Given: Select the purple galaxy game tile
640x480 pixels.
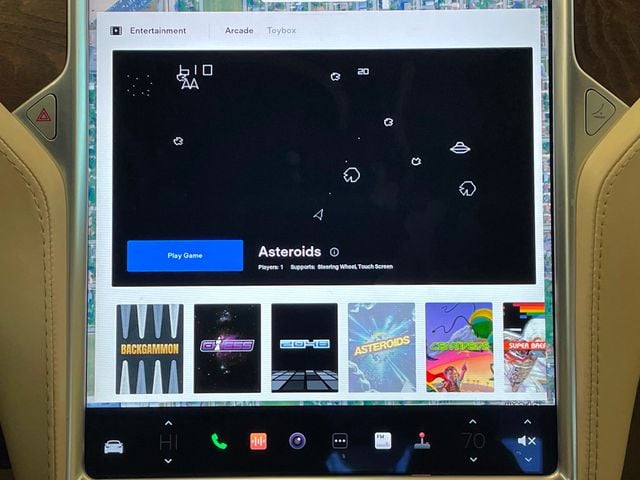Looking at the screenshot, I should click(227, 347).
